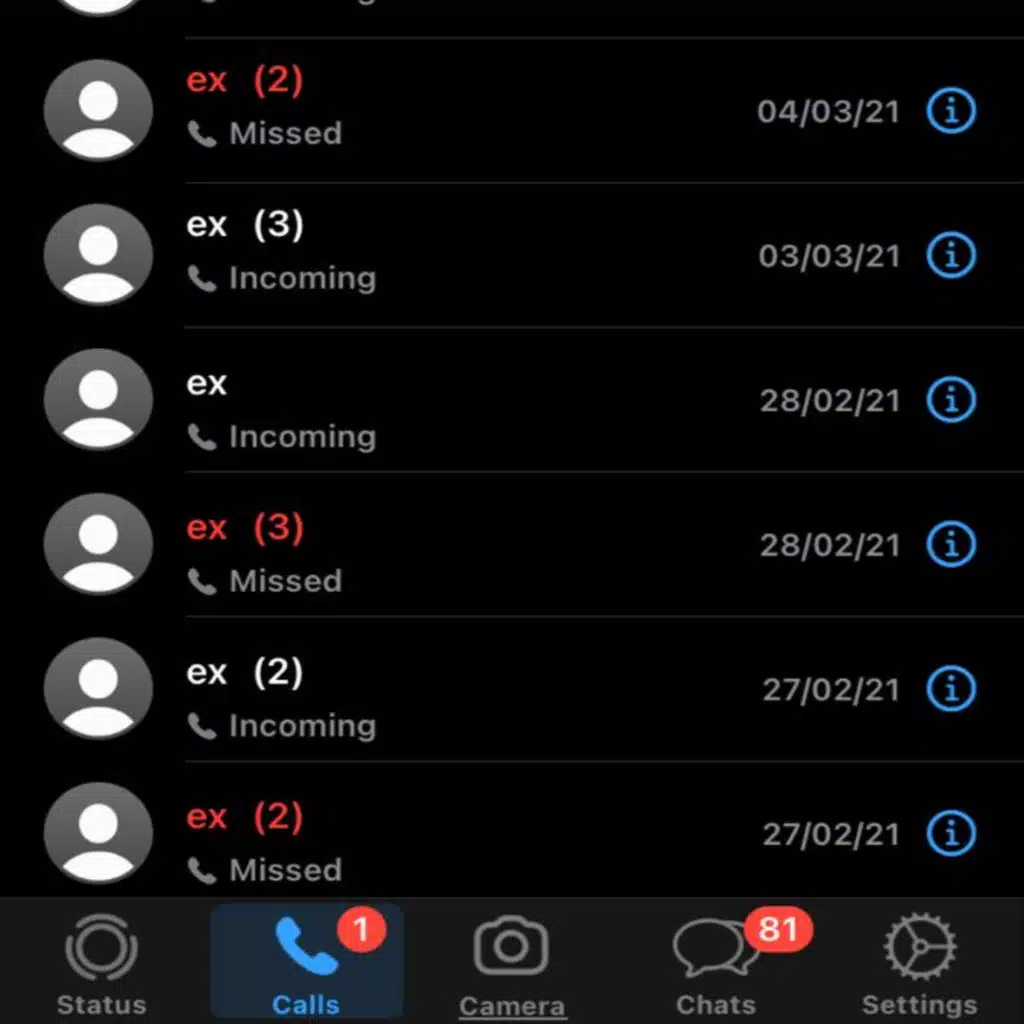Open the Camera tab
The width and height of the screenshot is (1024, 1024).
511,965
